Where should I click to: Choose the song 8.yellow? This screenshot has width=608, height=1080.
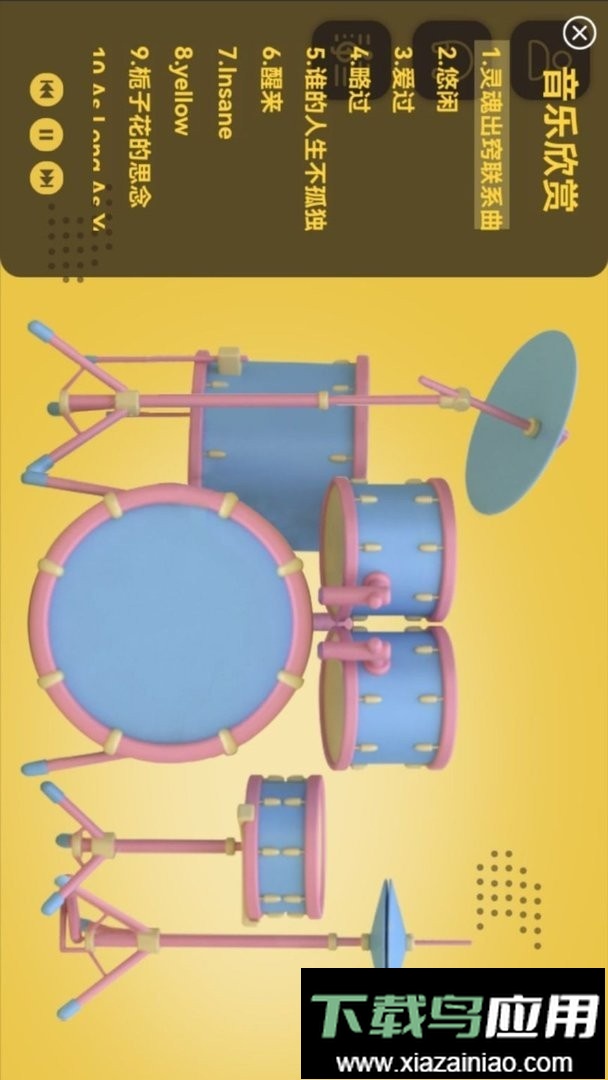tap(181, 90)
